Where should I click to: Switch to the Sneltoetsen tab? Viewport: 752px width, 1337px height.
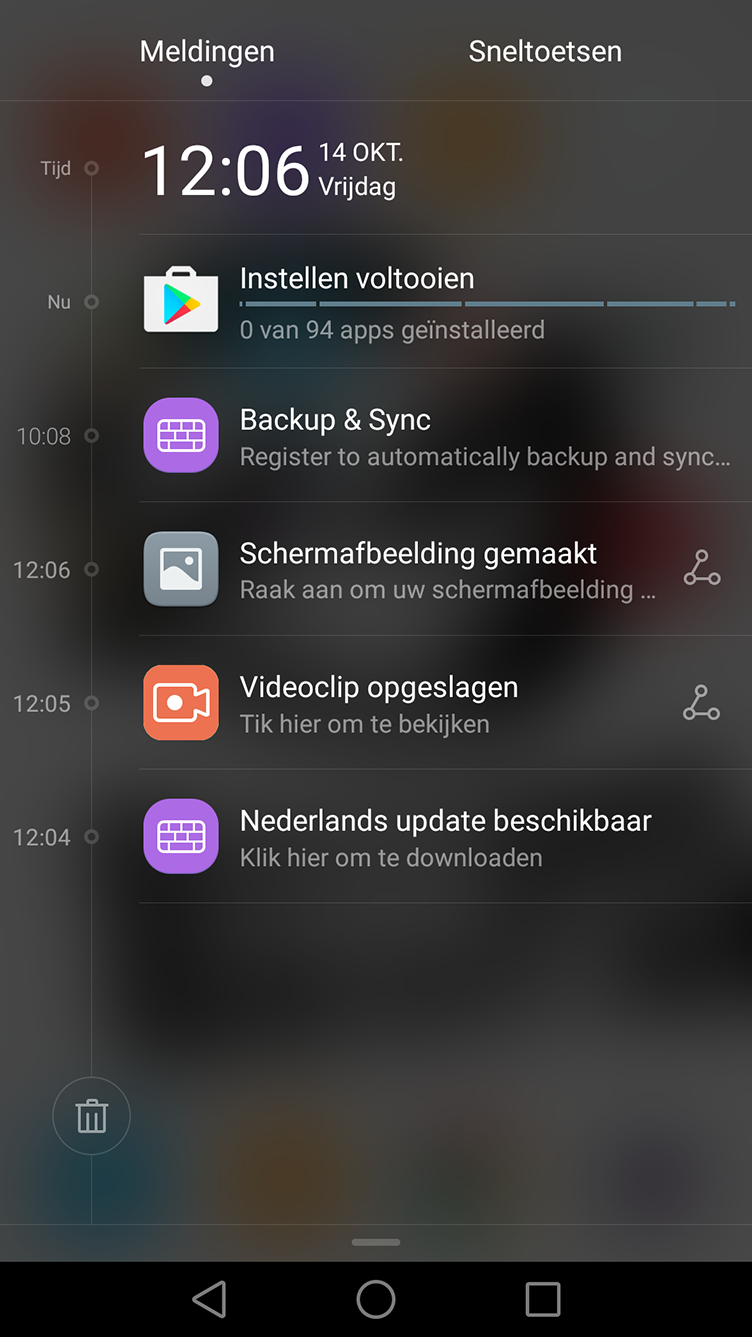click(545, 51)
